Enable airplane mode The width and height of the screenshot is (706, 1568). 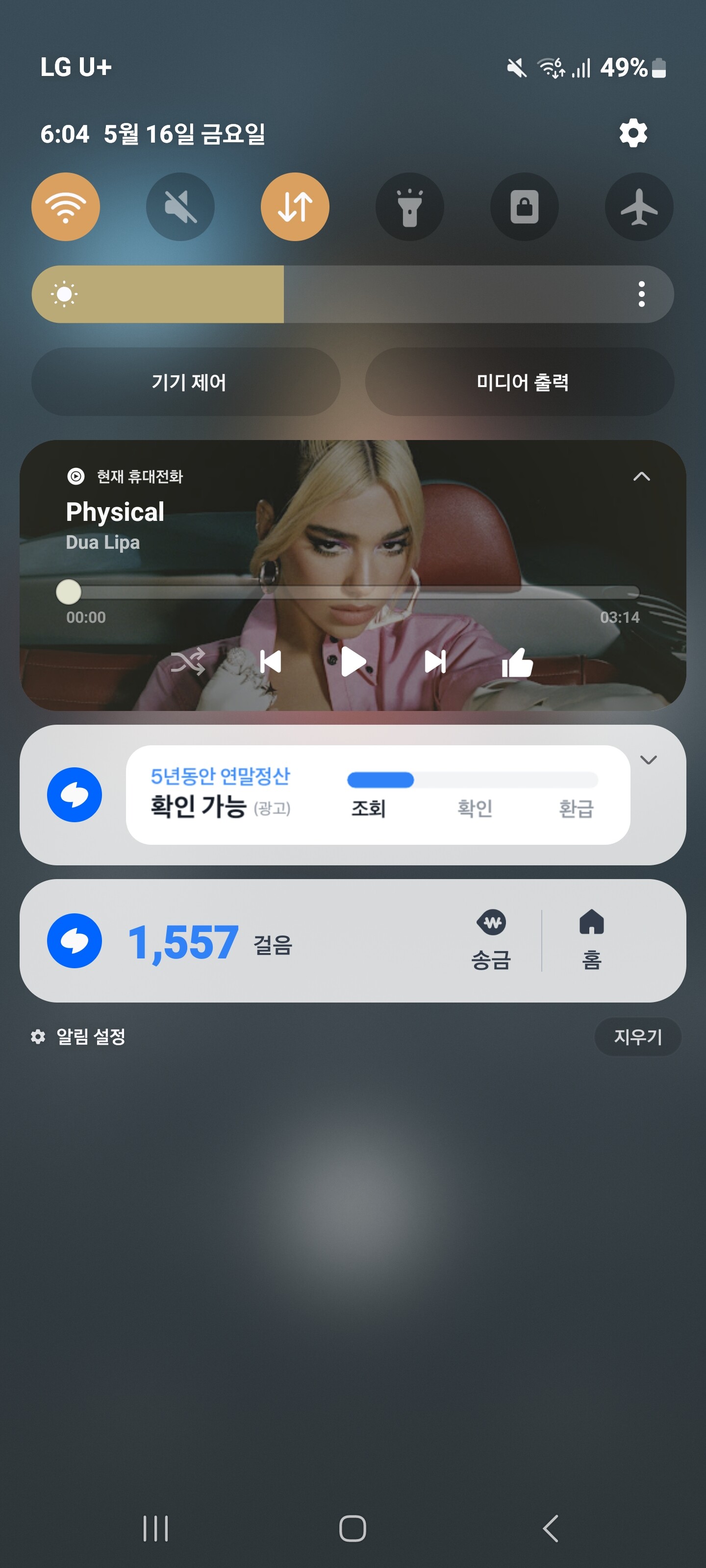click(638, 207)
